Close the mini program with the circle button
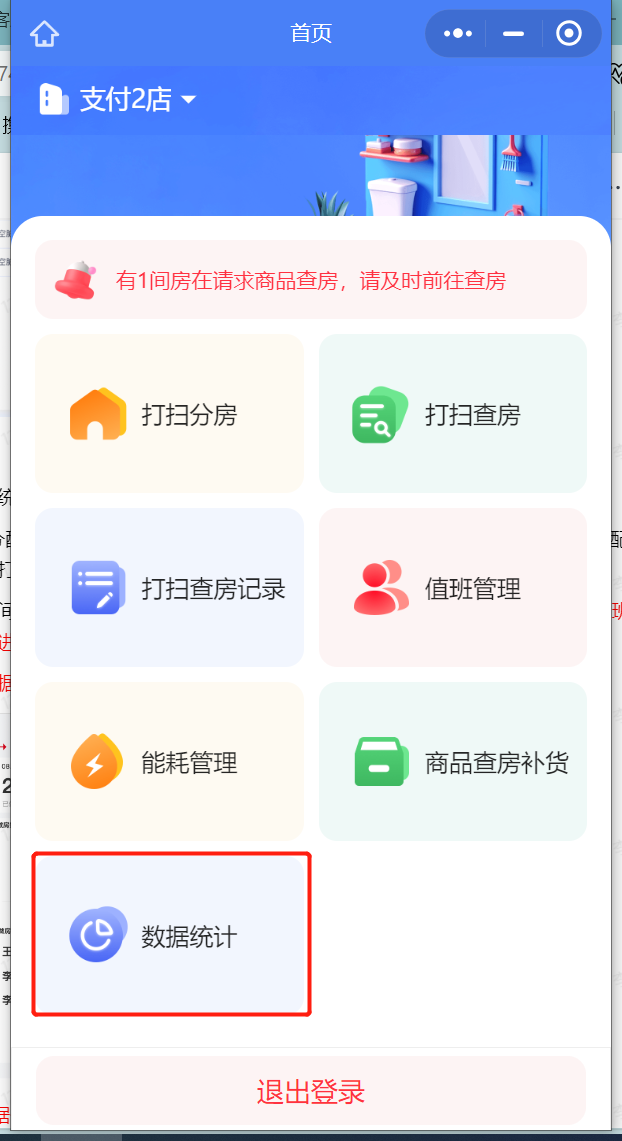Screen dimensions: 622x1141 (569, 34)
